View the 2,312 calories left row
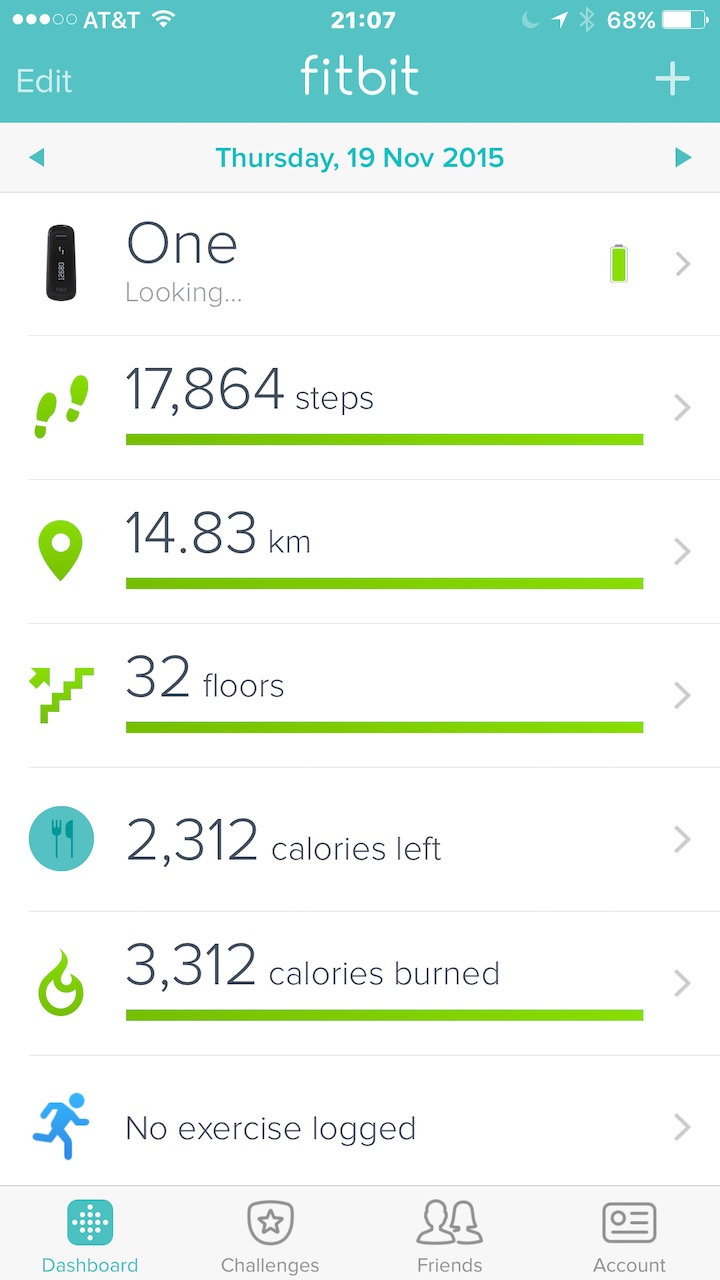Viewport: 720px width, 1280px height. pyautogui.click(x=360, y=839)
